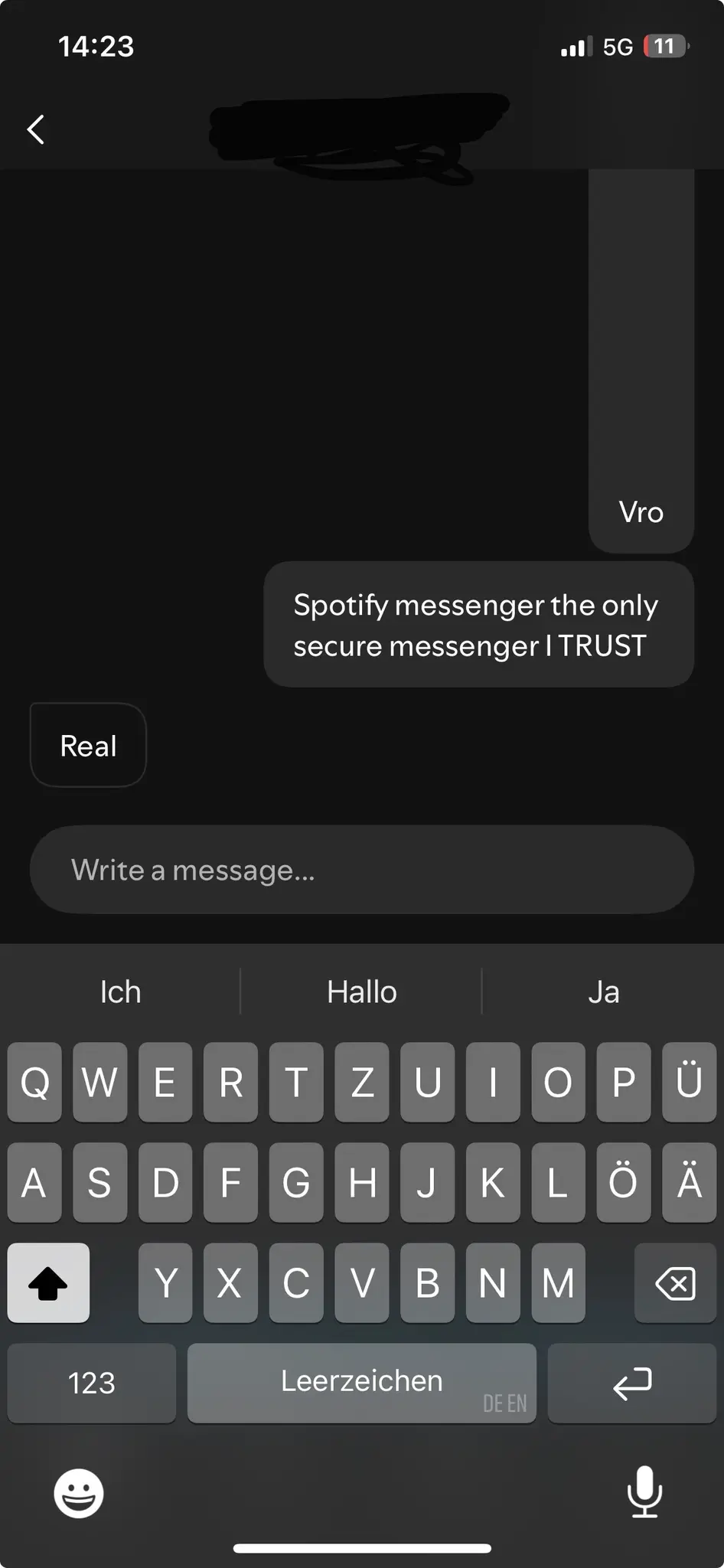The width and height of the screenshot is (724, 1568).
Task: Select the "Ich" predictive suggestion
Action: pos(120,991)
